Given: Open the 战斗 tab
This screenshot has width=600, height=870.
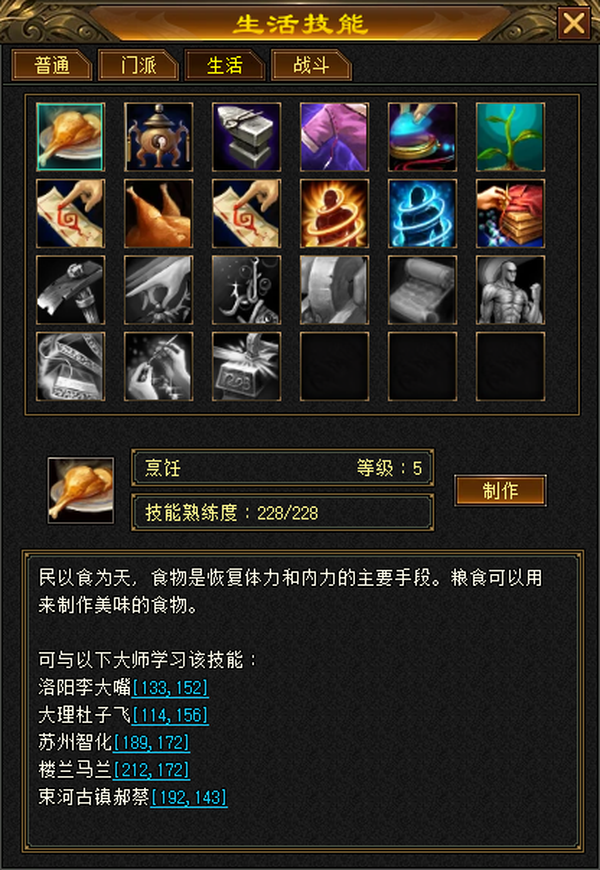Looking at the screenshot, I should (x=311, y=65).
